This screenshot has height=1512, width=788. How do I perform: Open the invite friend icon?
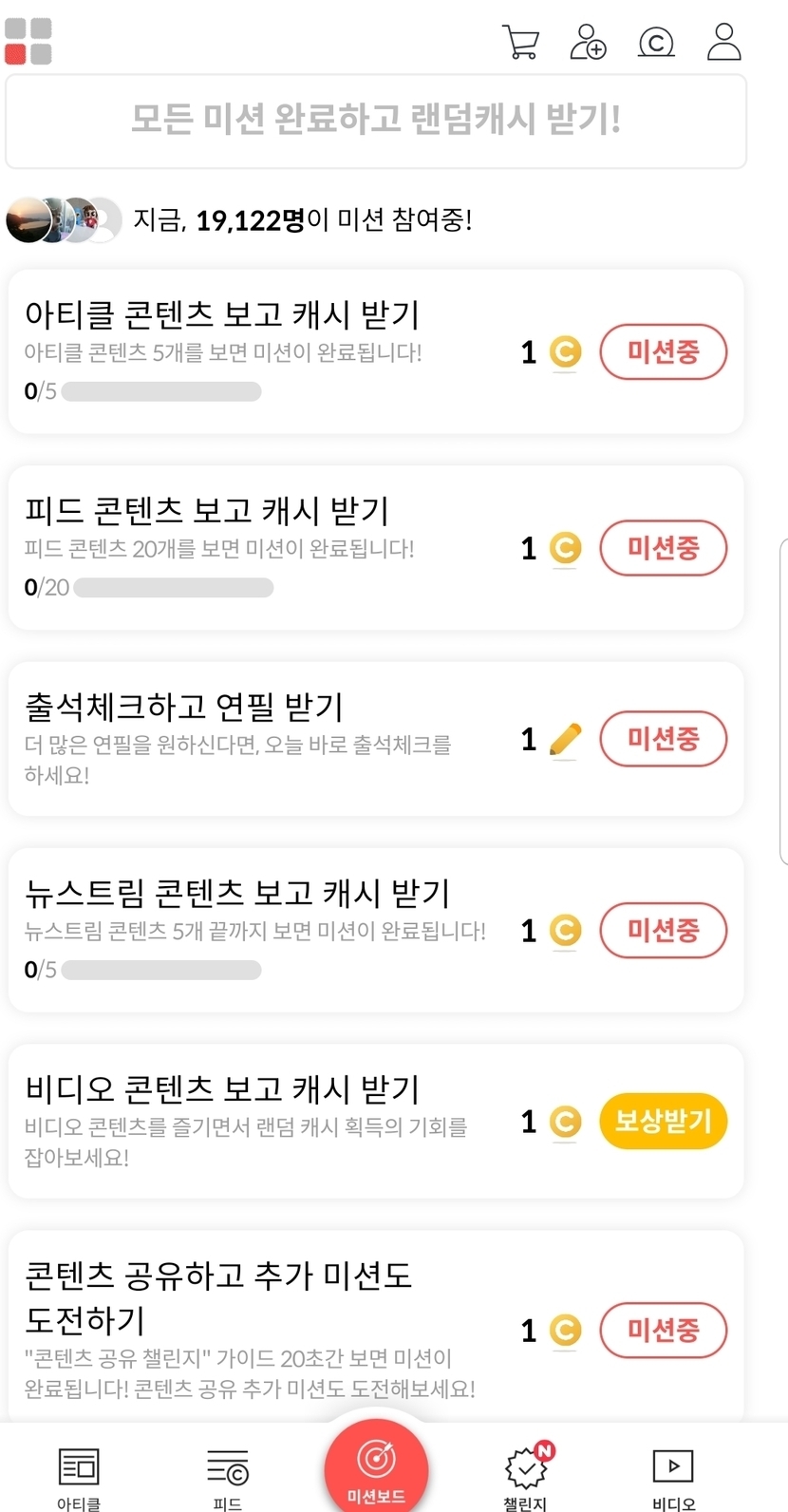pos(588,42)
